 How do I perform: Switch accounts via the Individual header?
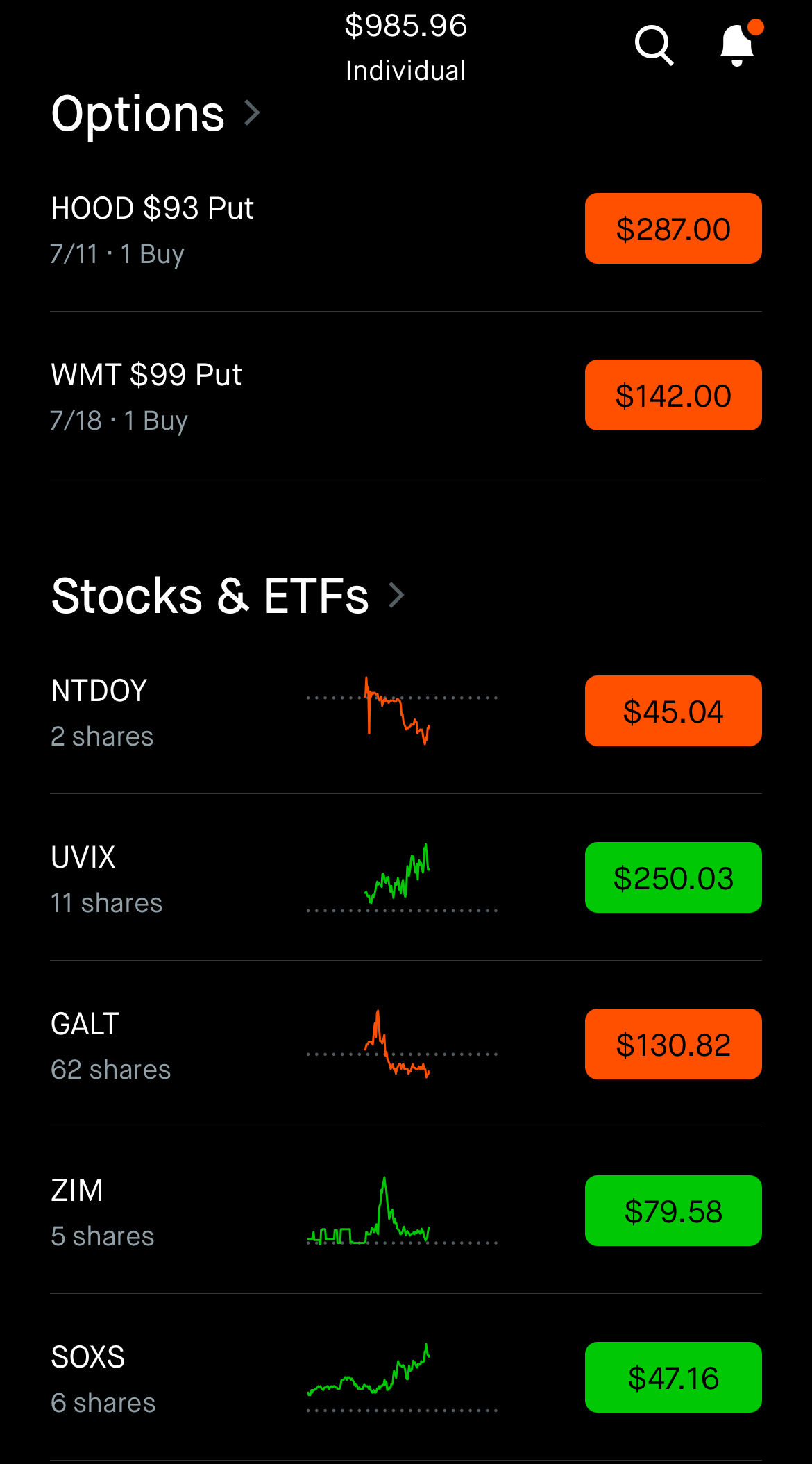click(406, 71)
